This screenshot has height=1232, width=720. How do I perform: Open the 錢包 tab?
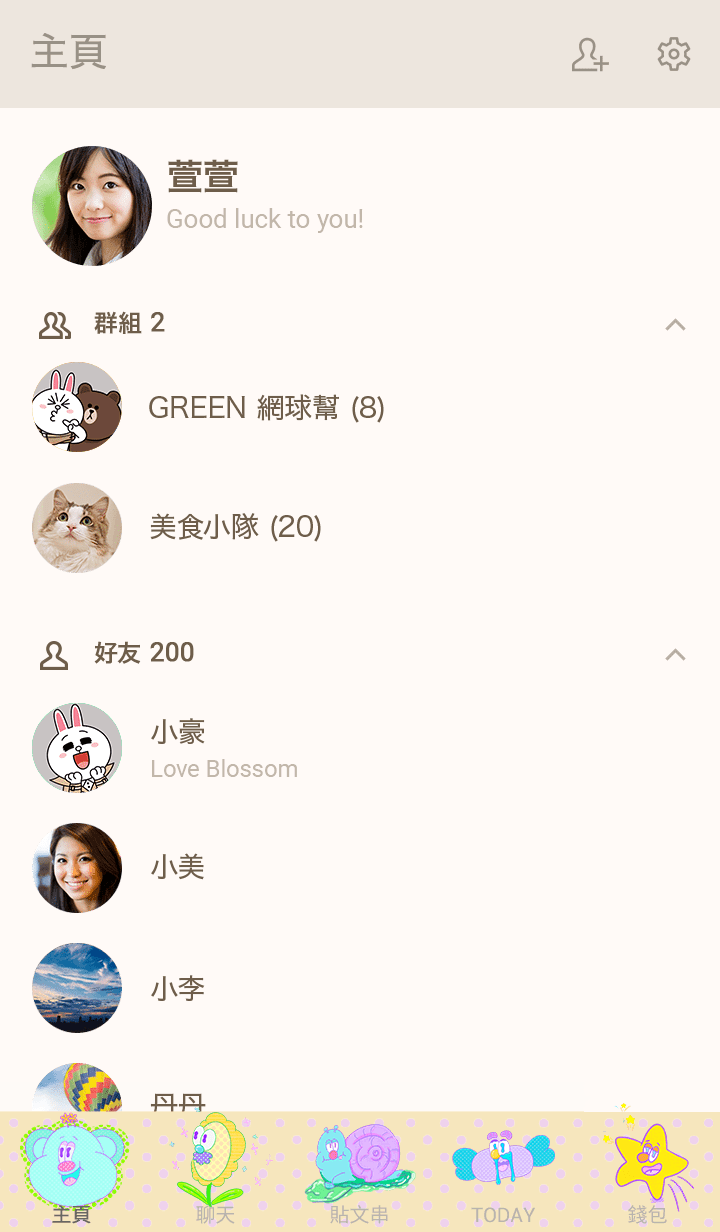tap(648, 1171)
